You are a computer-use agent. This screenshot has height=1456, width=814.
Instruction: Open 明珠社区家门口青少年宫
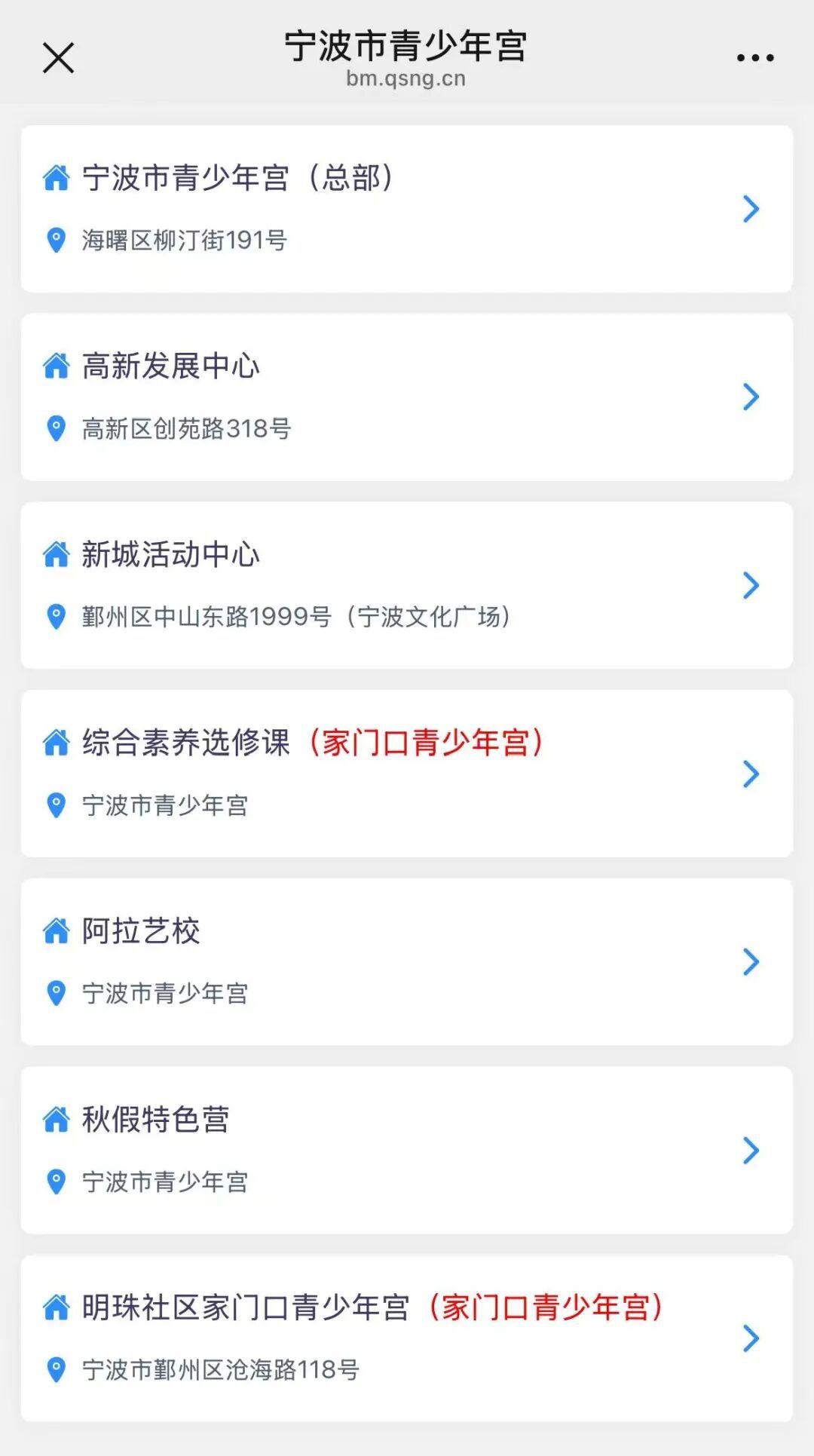407,1338
